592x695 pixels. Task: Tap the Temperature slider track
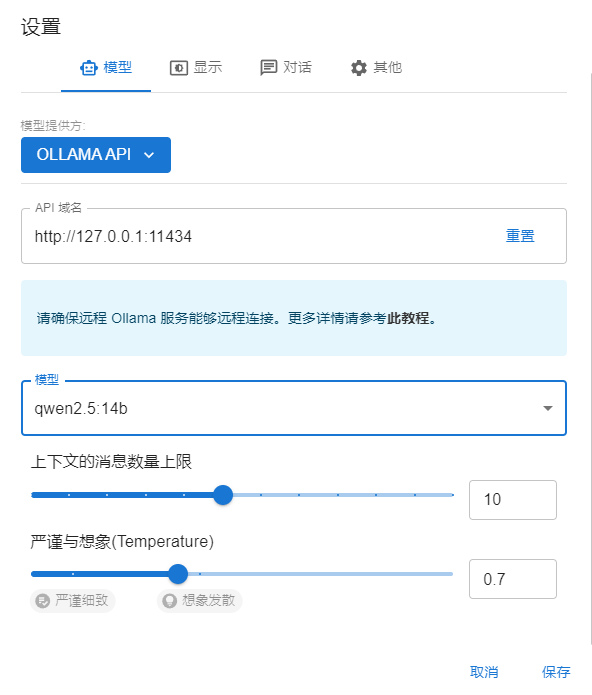242,574
